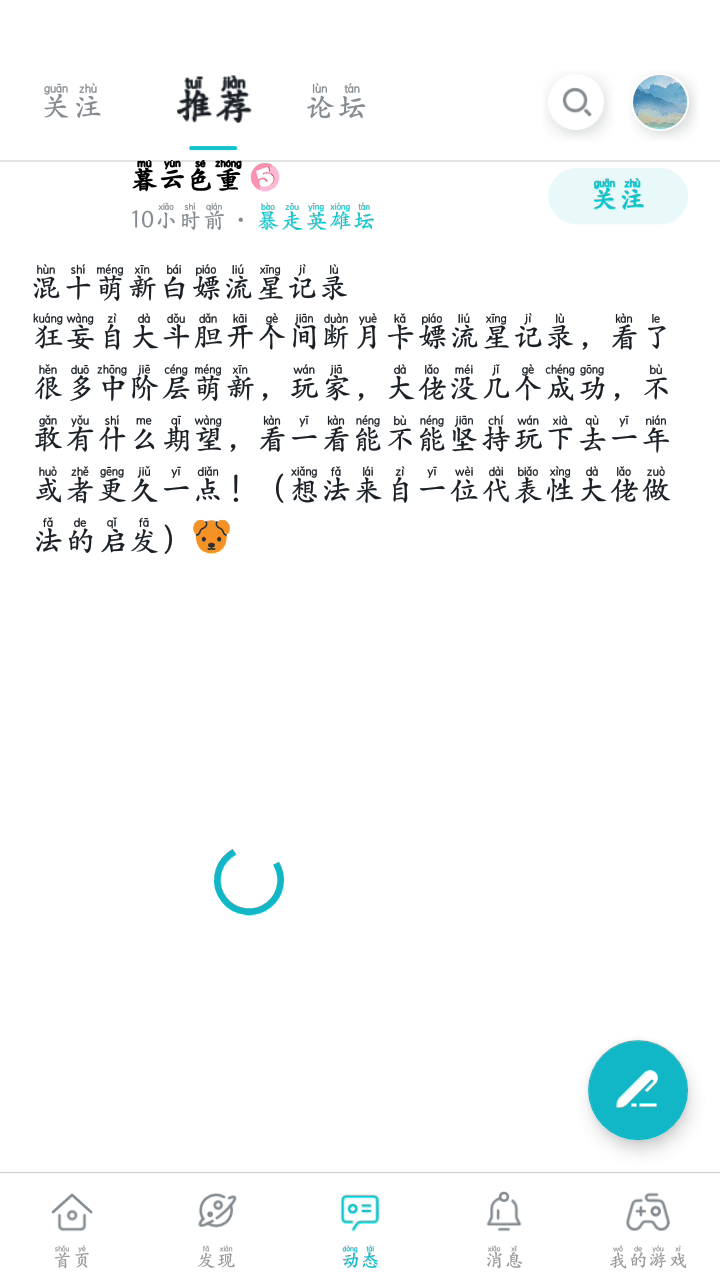Select the 动态 bottom tab
Viewport: 720px width, 1280px height.
click(x=360, y=1228)
